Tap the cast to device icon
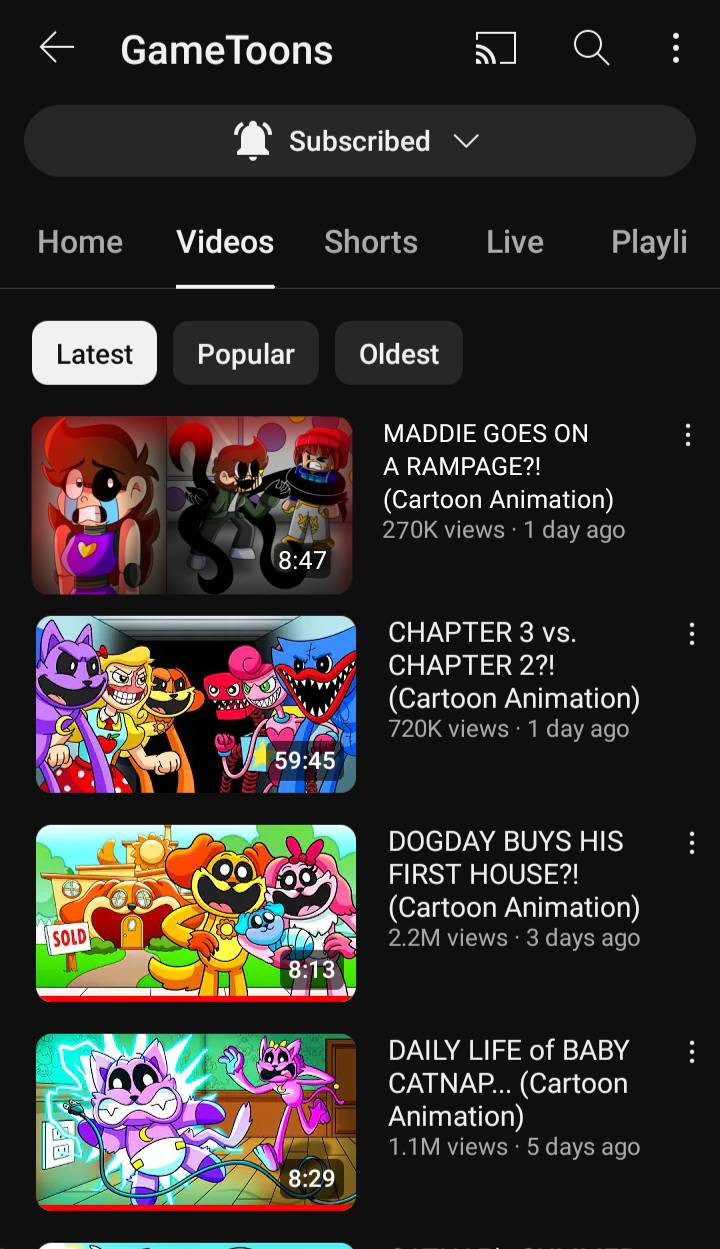 point(496,48)
